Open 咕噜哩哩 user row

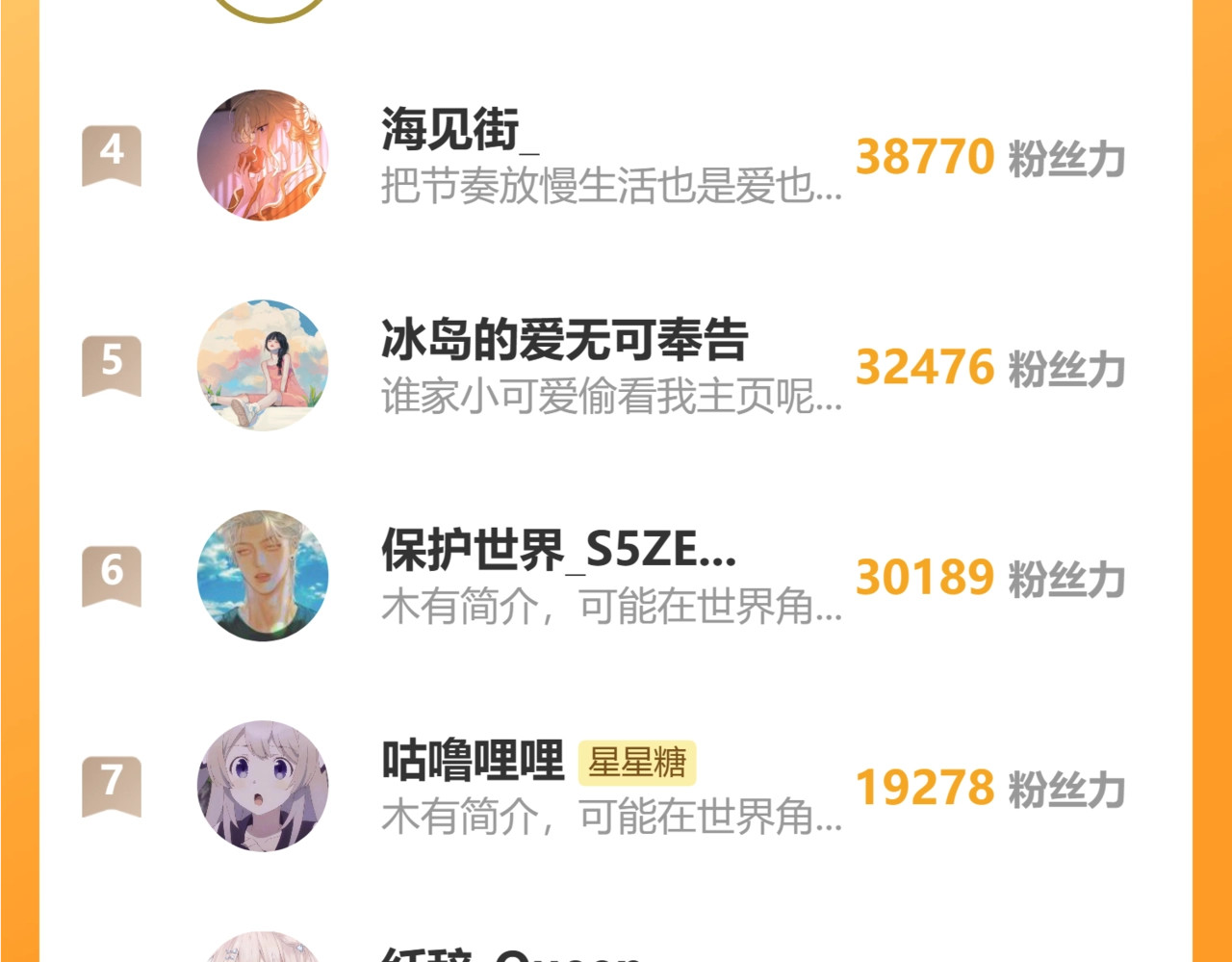(612, 786)
